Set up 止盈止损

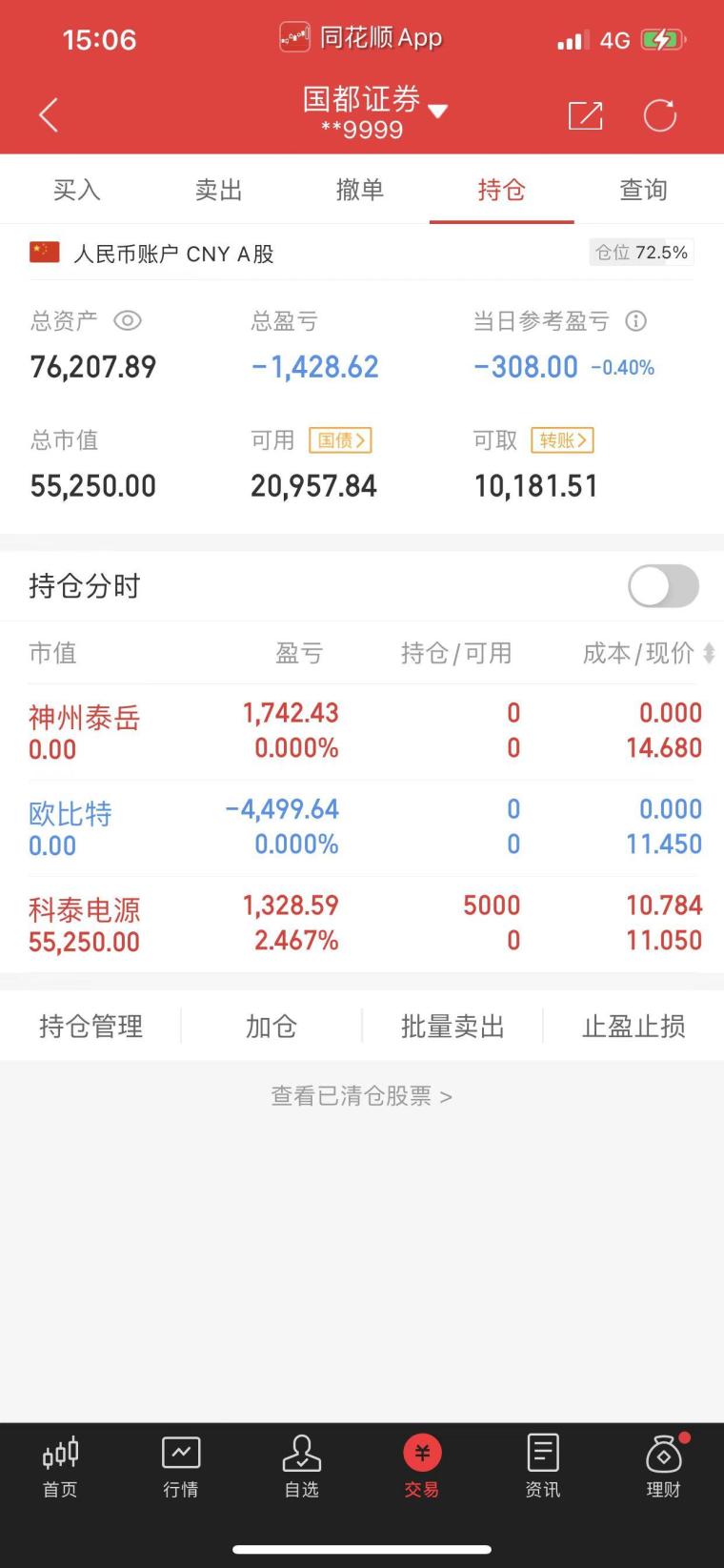pyautogui.click(x=633, y=1027)
